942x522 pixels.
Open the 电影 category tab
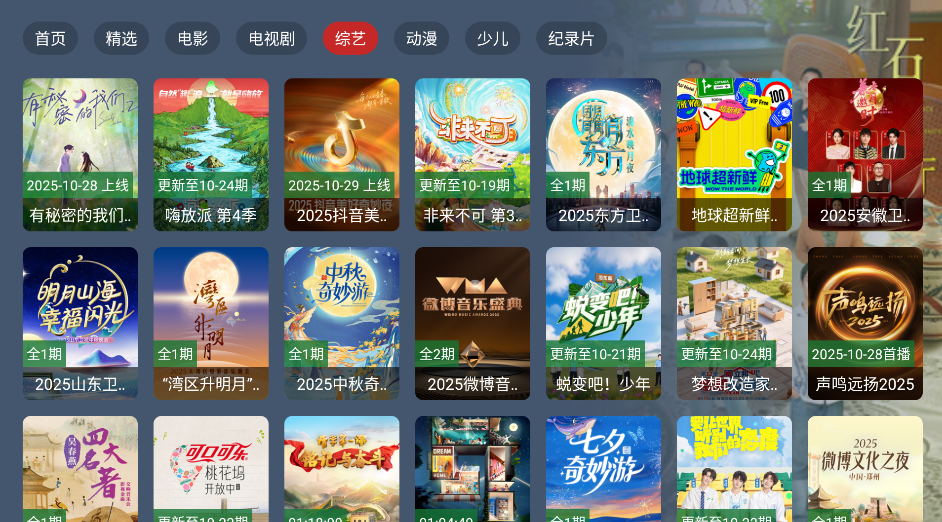pos(193,39)
